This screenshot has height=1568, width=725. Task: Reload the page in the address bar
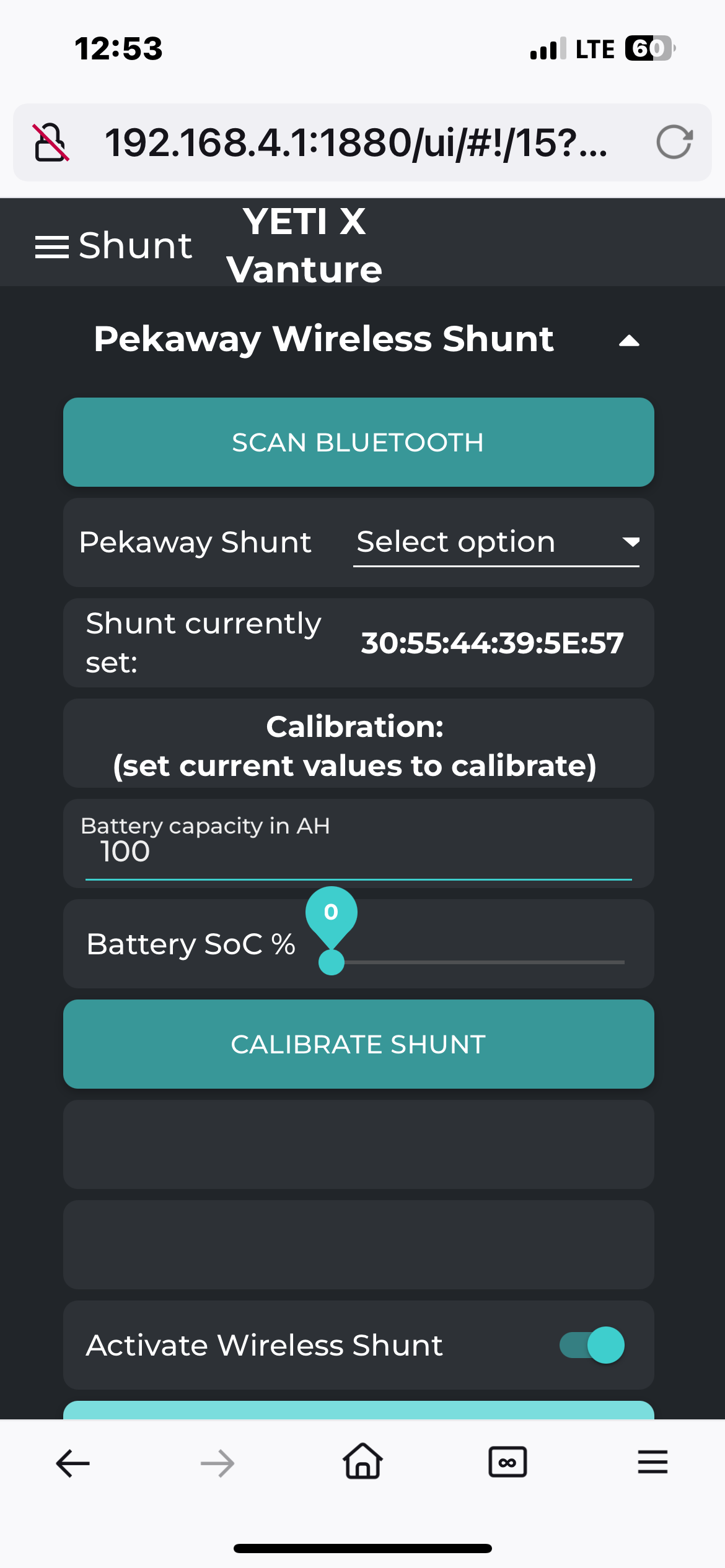point(674,142)
